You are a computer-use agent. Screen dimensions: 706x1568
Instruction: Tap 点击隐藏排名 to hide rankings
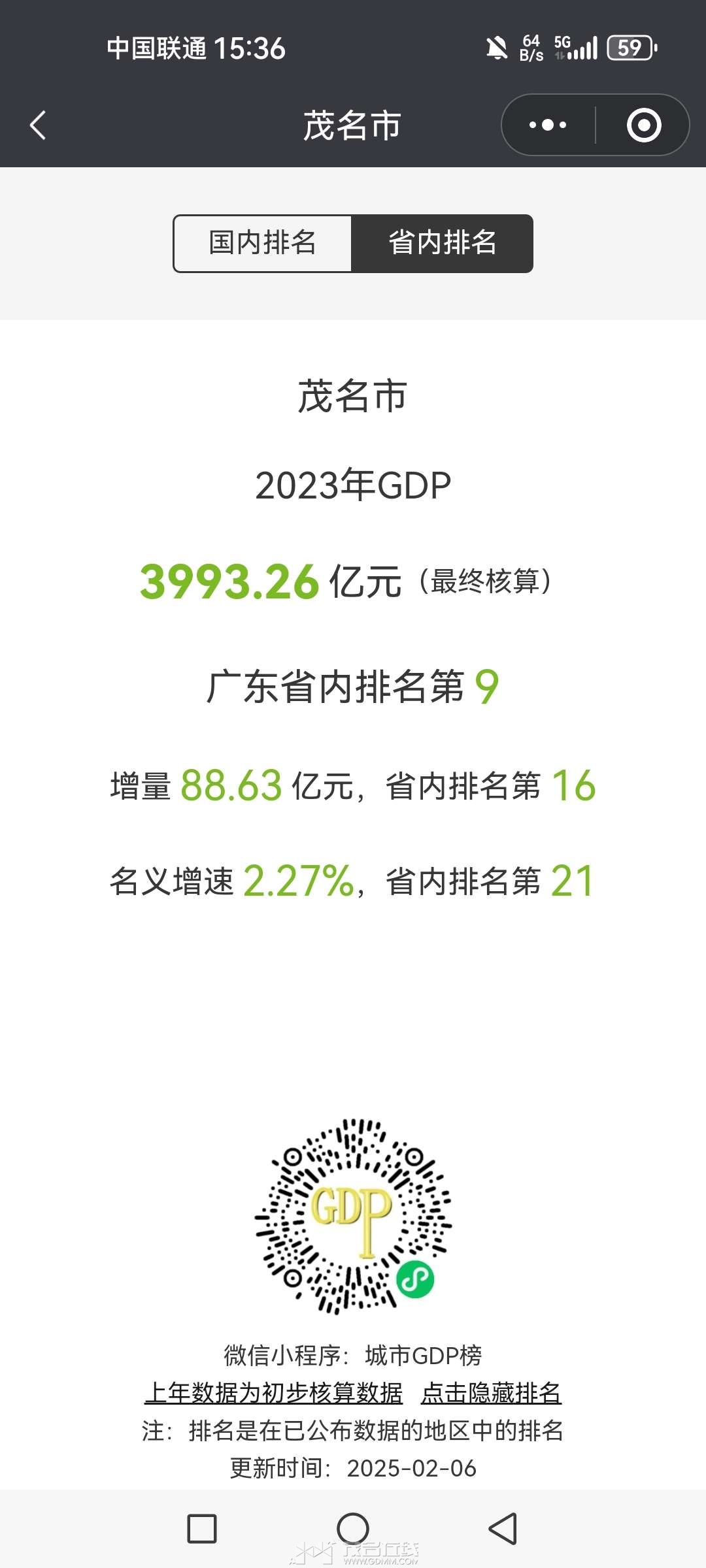(x=491, y=1394)
